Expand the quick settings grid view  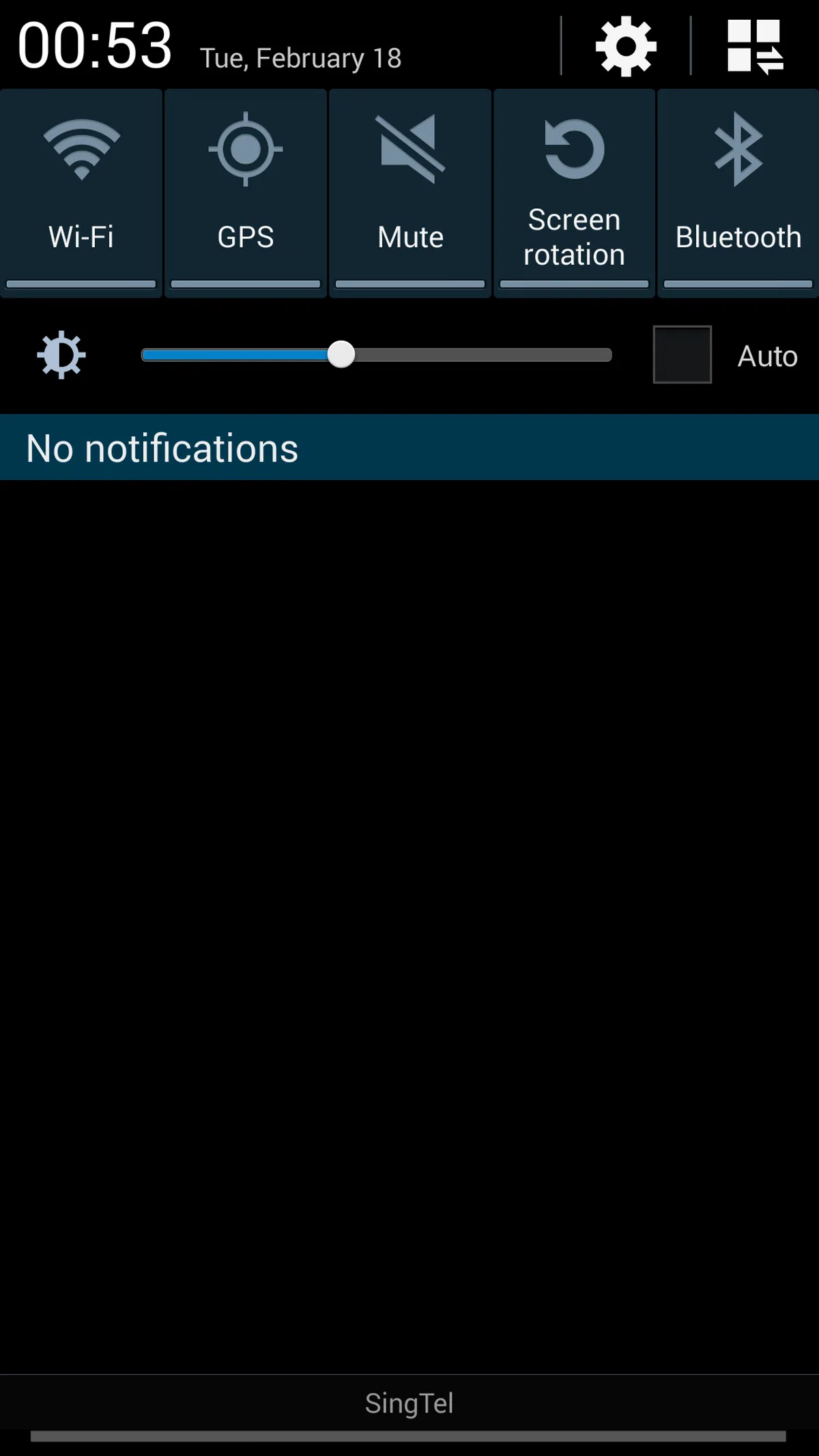(754, 46)
